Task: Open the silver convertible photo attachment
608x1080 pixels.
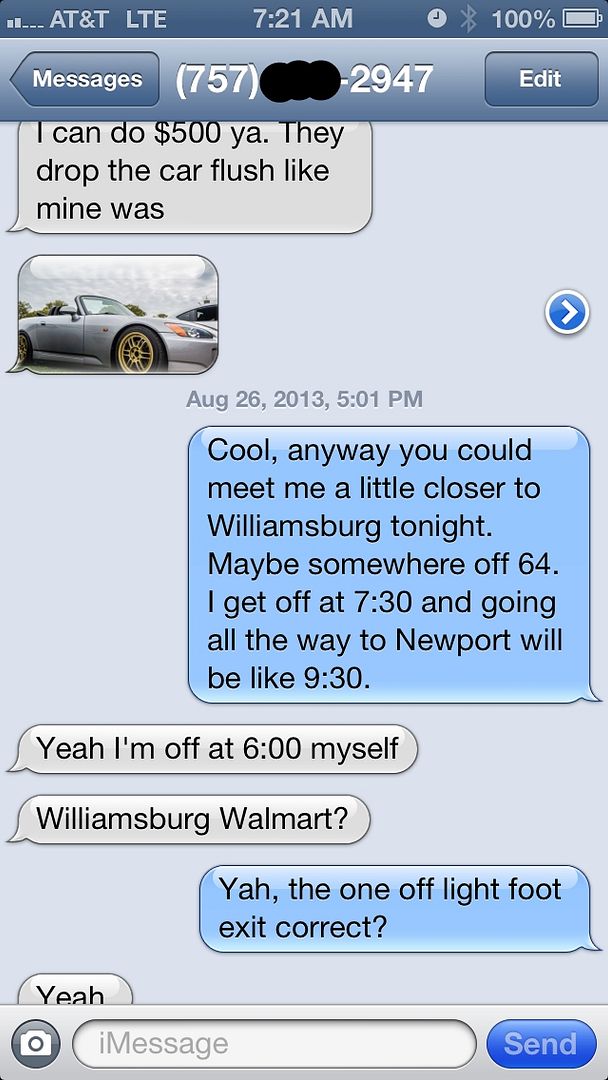Action: point(117,313)
